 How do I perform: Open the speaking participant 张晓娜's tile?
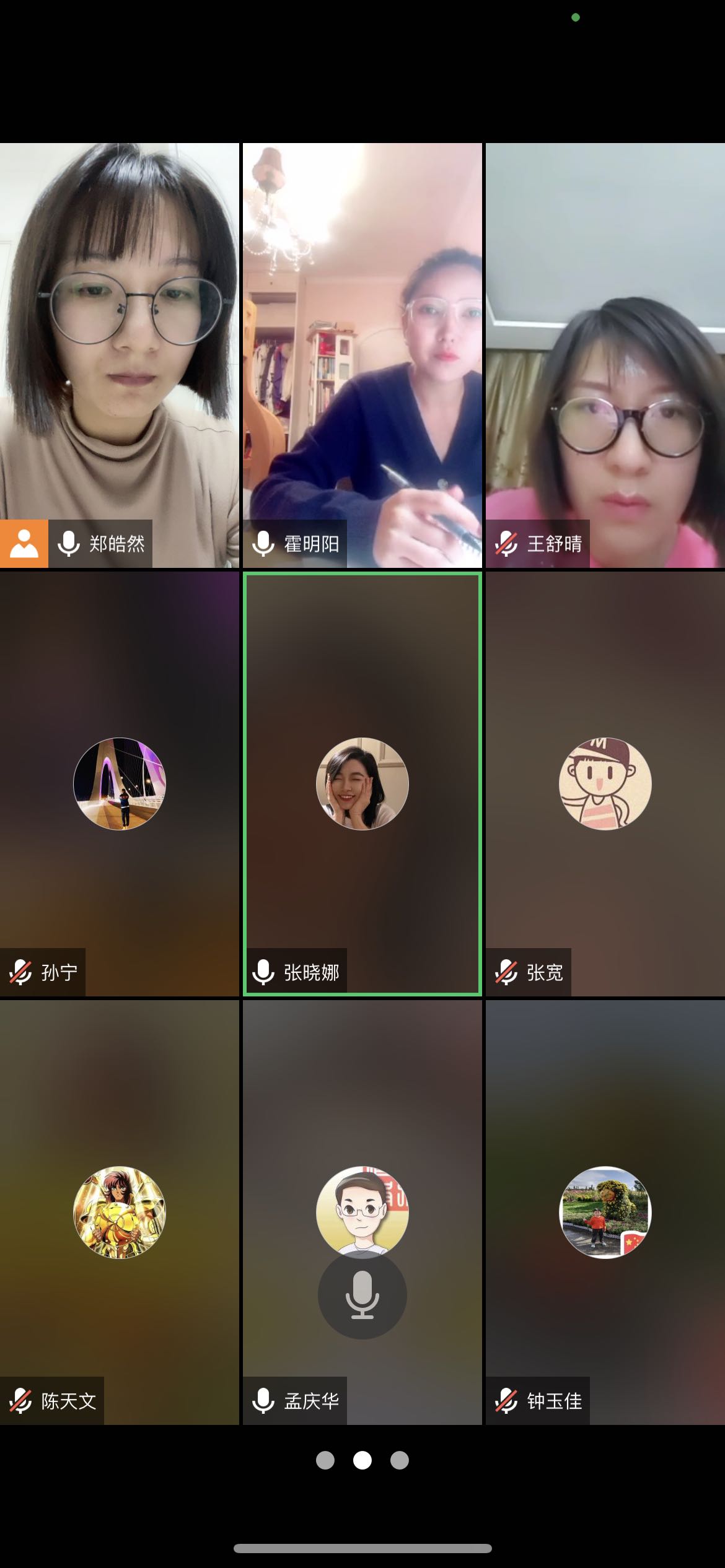click(x=362, y=783)
